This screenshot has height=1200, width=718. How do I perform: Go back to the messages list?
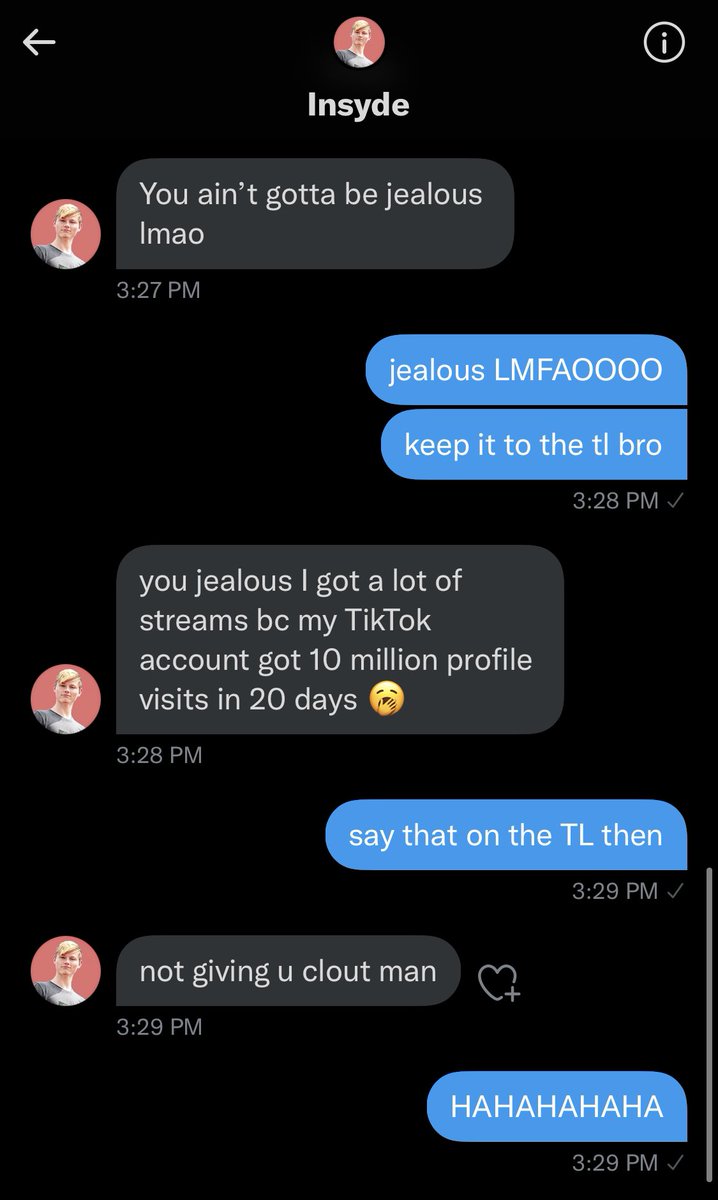pyautogui.click(x=39, y=42)
